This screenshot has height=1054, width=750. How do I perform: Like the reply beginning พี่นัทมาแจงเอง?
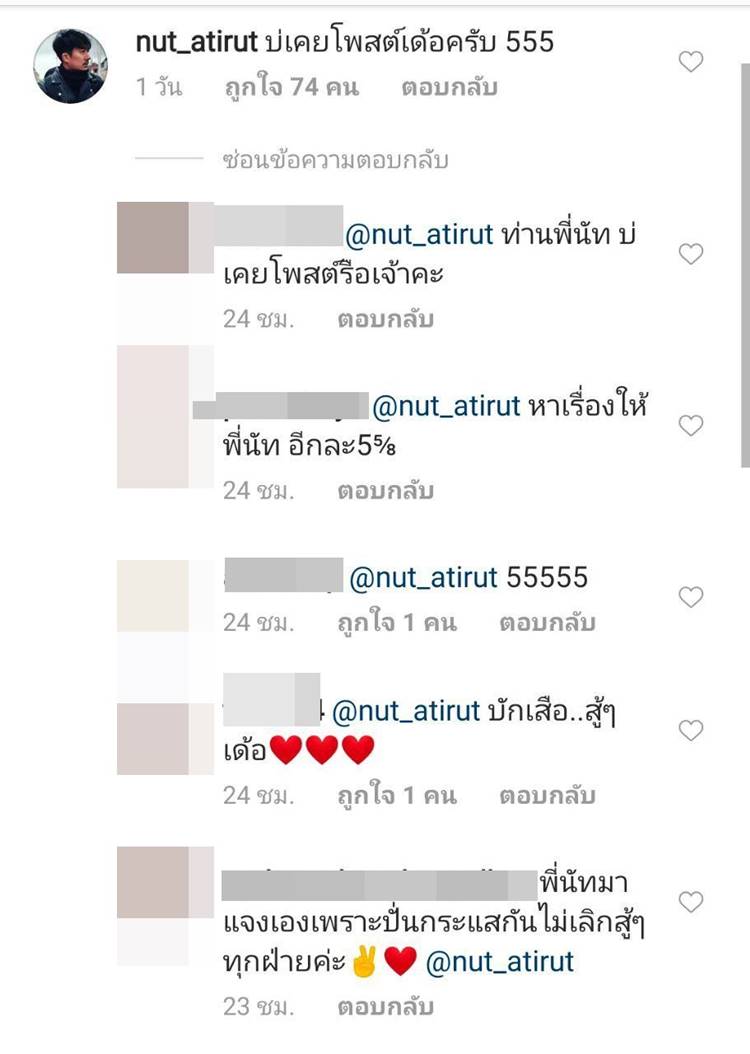[x=691, y=903]
